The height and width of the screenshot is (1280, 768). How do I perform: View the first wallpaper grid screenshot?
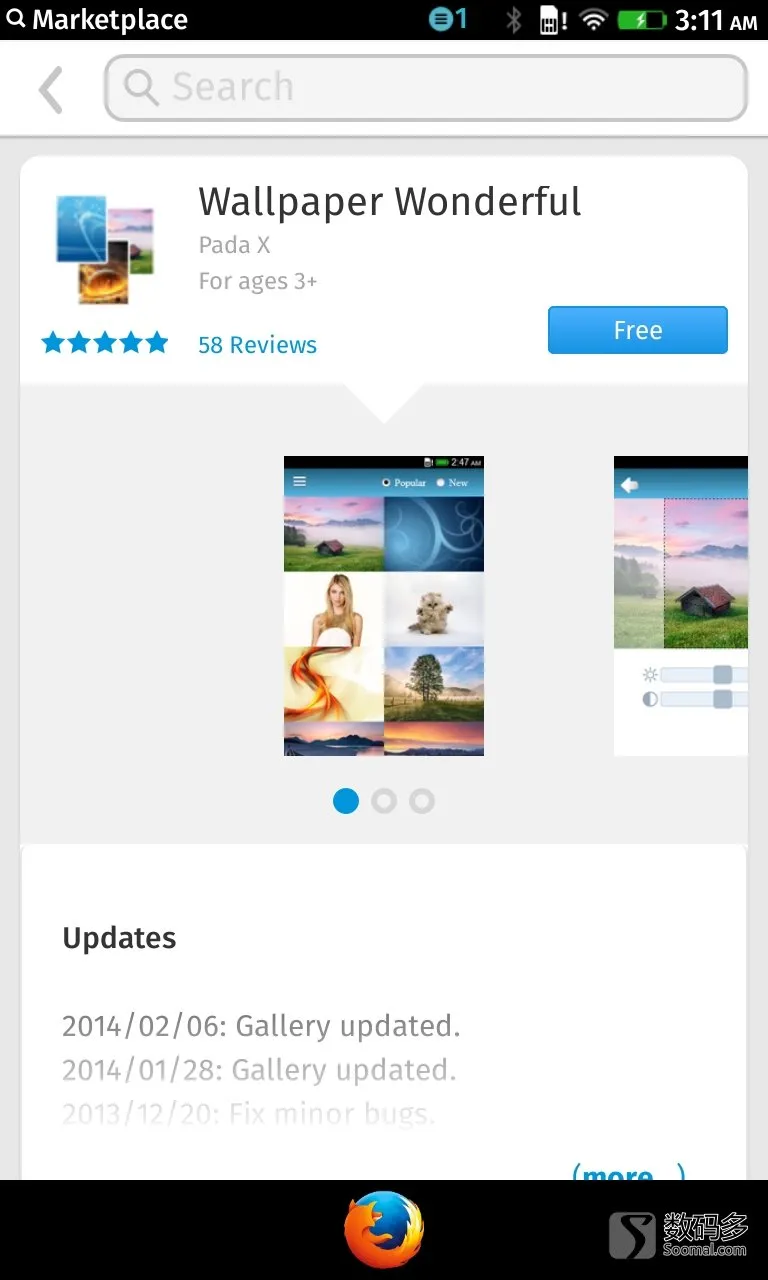383,605
